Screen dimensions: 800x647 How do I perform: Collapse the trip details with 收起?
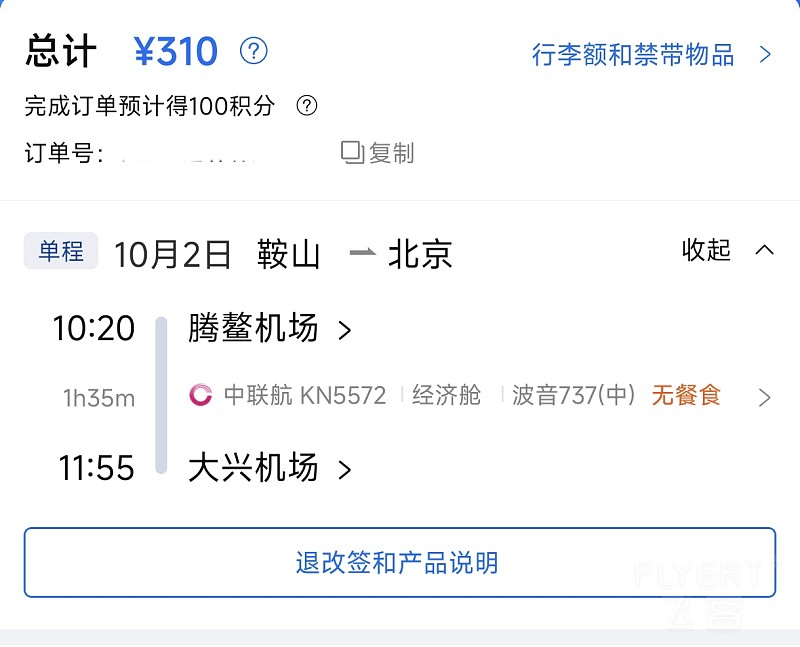[x=727, y=250]
